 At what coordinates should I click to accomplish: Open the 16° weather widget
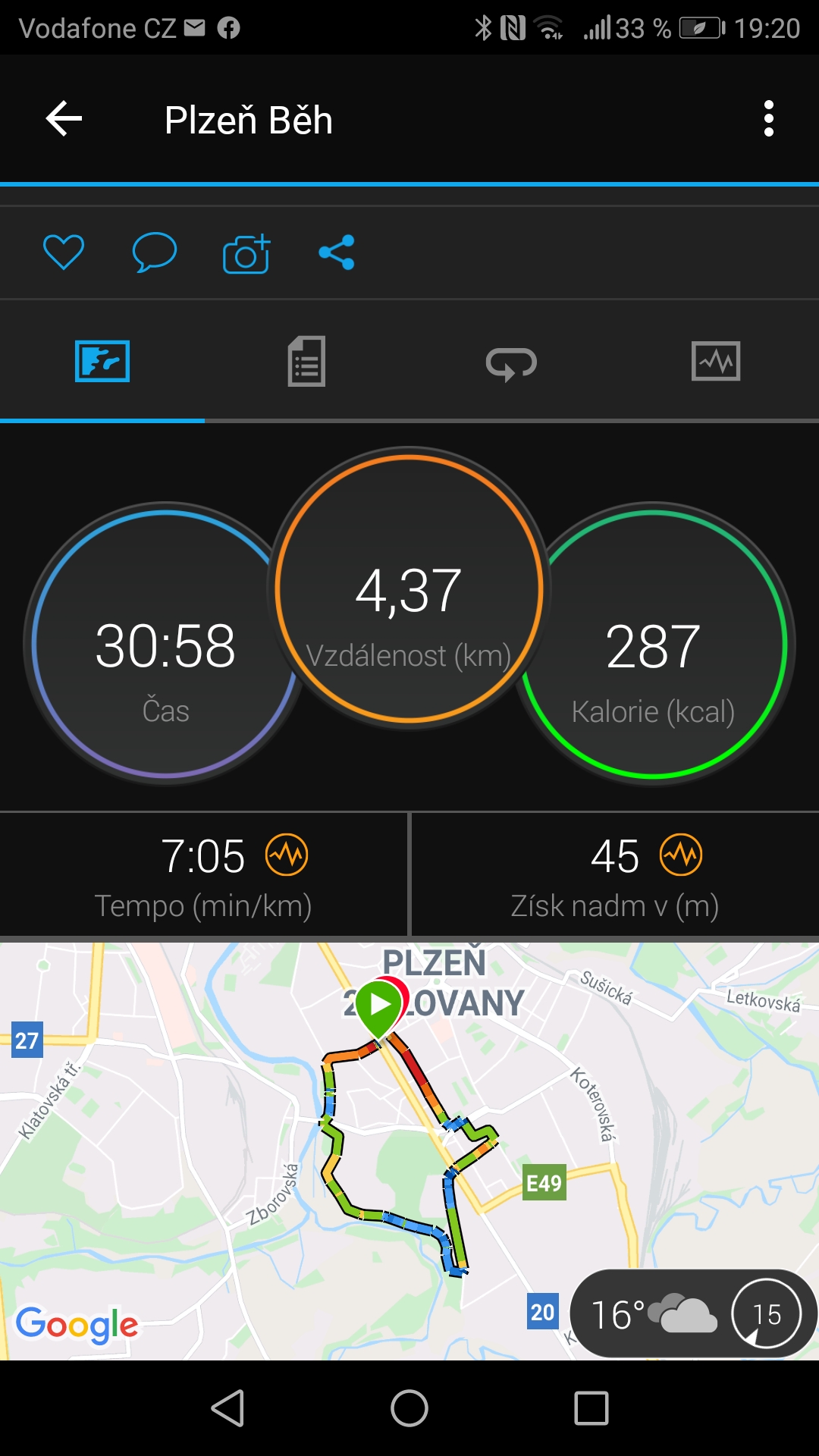point(693,1313)
